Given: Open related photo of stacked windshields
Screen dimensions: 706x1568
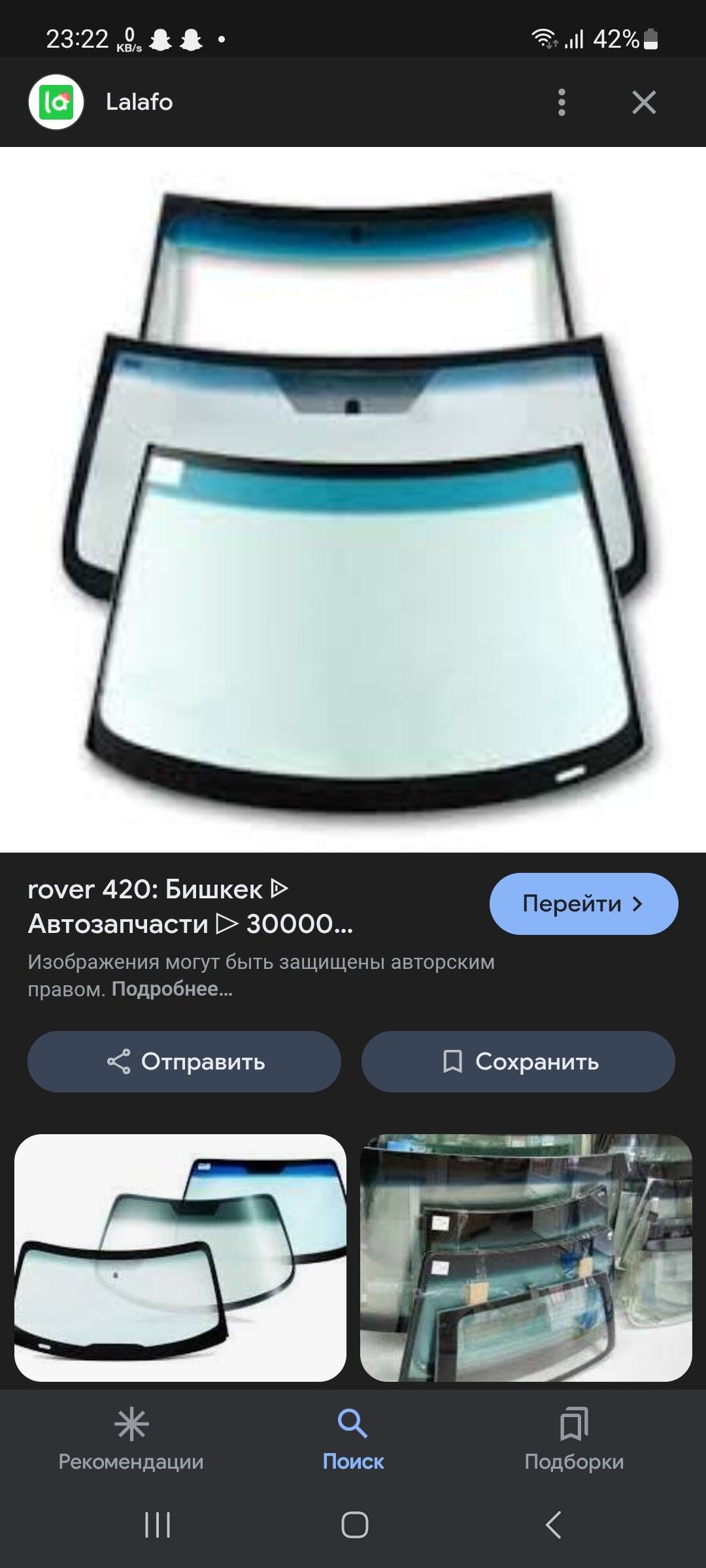Looking at the screenshot, I should click(526, 1258).
